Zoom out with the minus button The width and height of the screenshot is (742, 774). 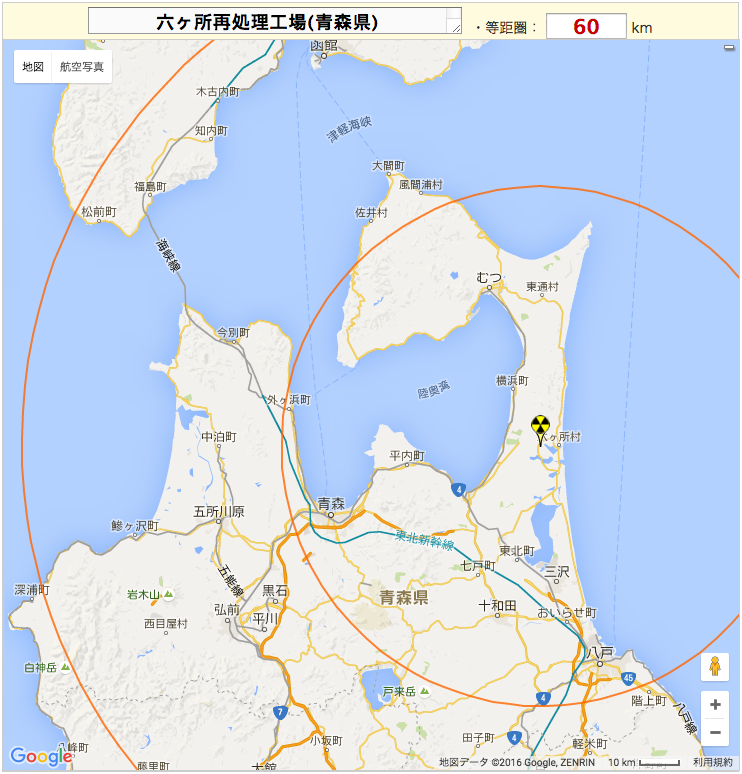pos(715,732)
